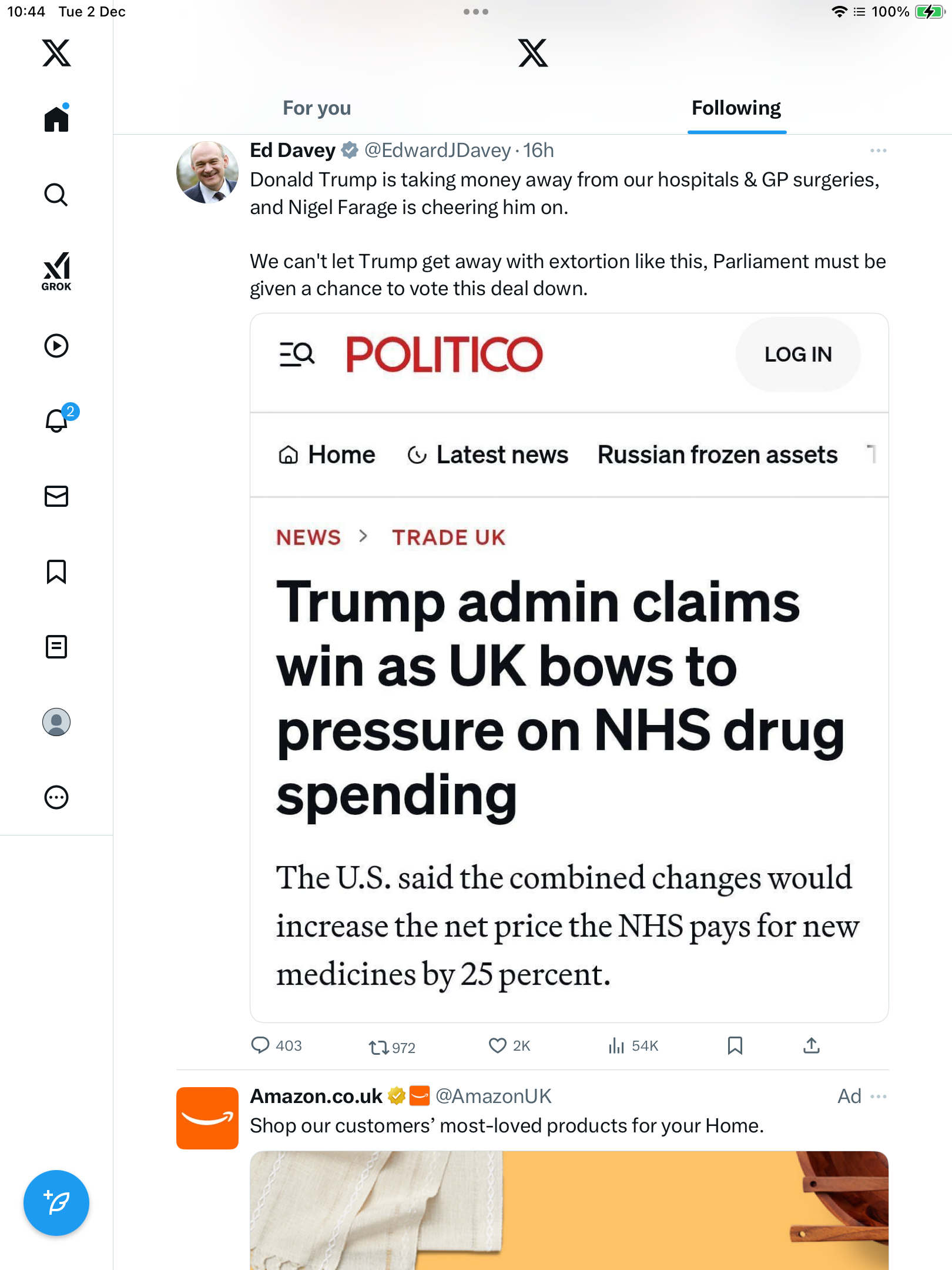Open the video play section in sidebar
This screenshot has height=1270, width=952.
[56, 346]
